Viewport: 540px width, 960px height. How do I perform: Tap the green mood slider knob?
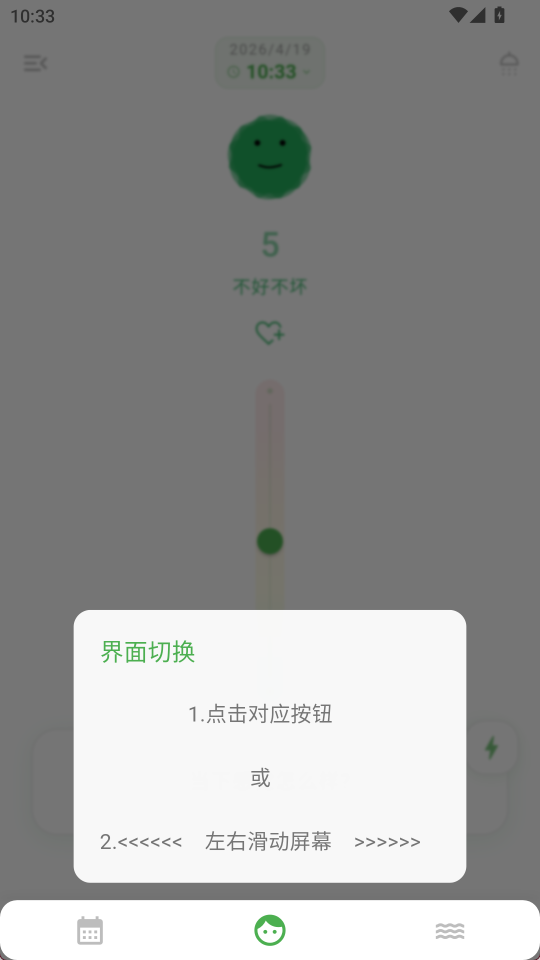click(x=270, y=542)
